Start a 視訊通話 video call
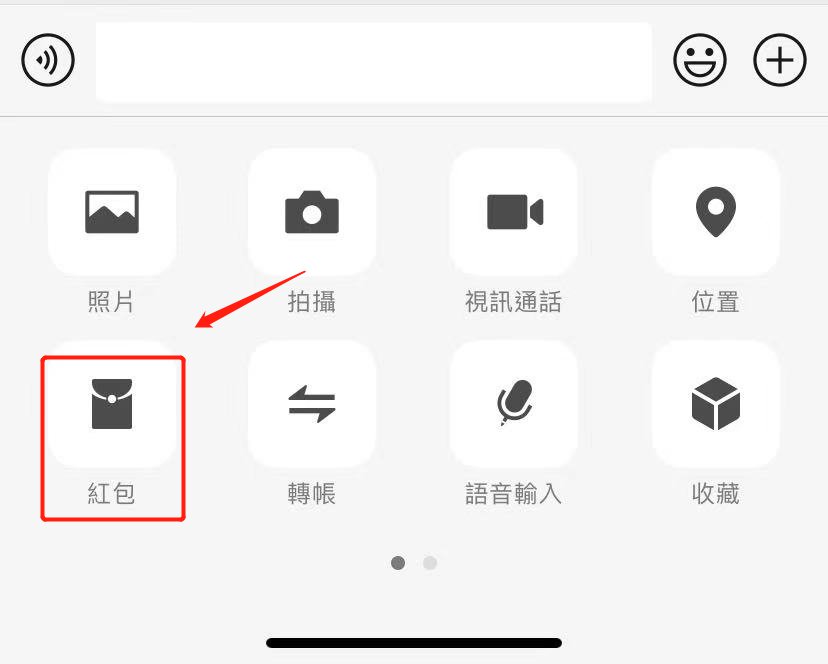Image resolution: width=828 pixels, height=664 pixels. pyautogui.click(x=514, y=213)
